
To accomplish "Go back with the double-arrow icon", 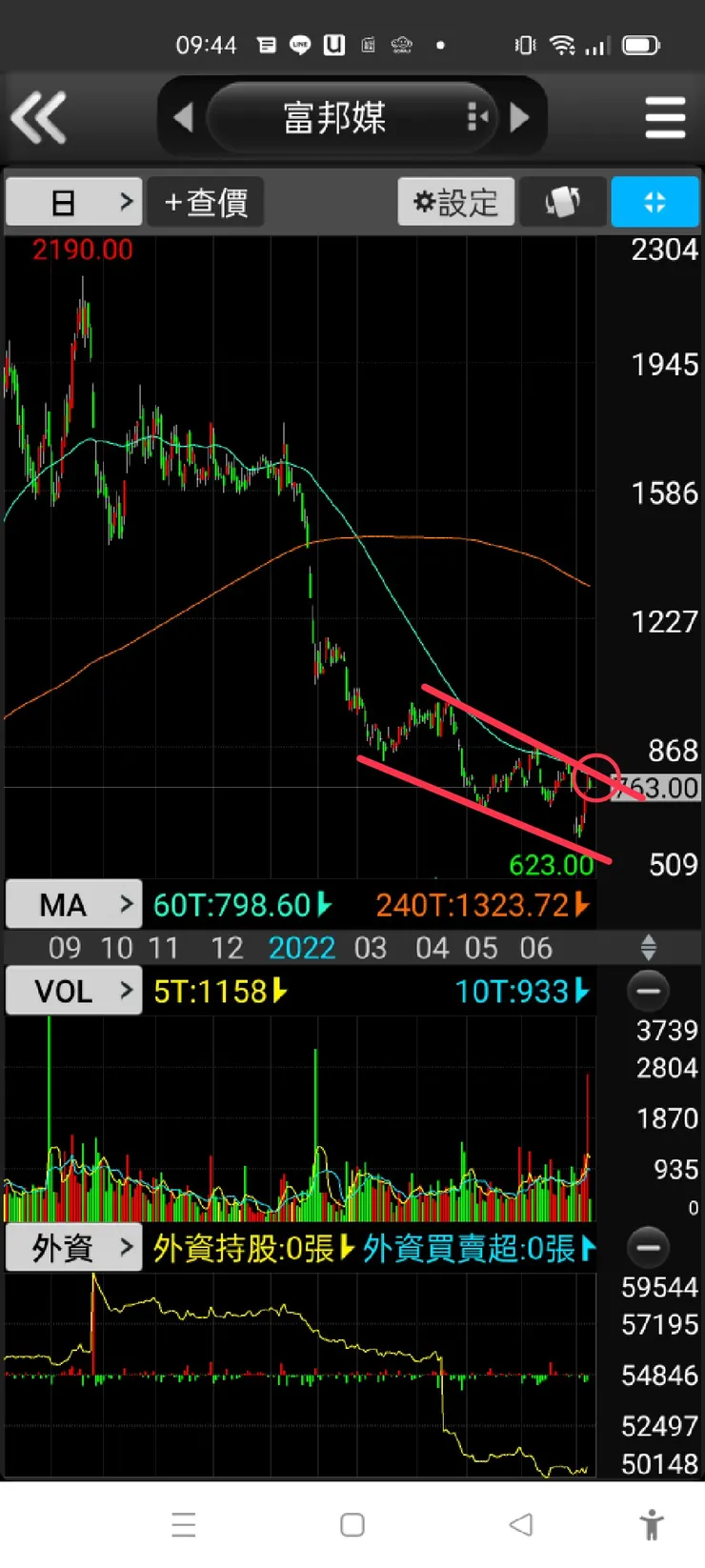I will click(38, 117).
